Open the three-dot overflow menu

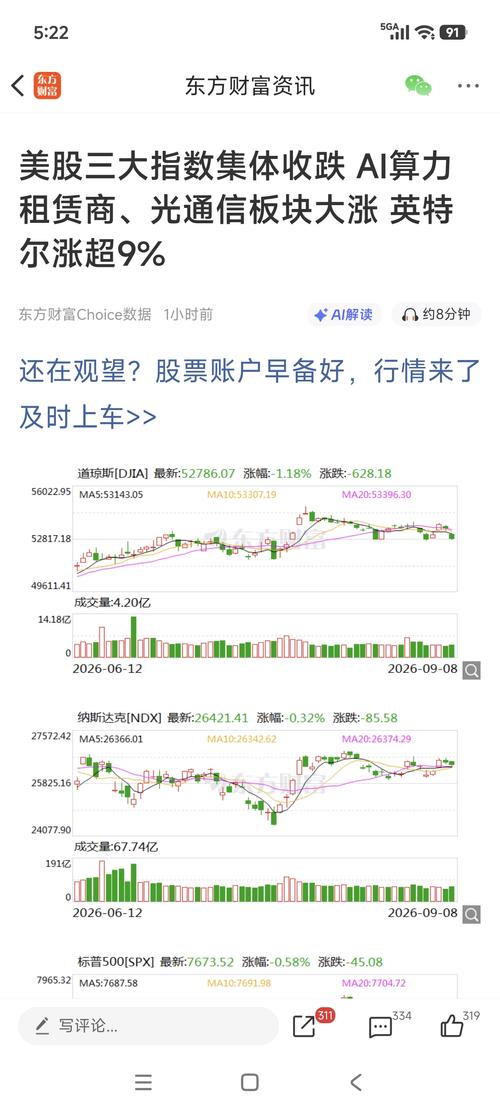468,86
